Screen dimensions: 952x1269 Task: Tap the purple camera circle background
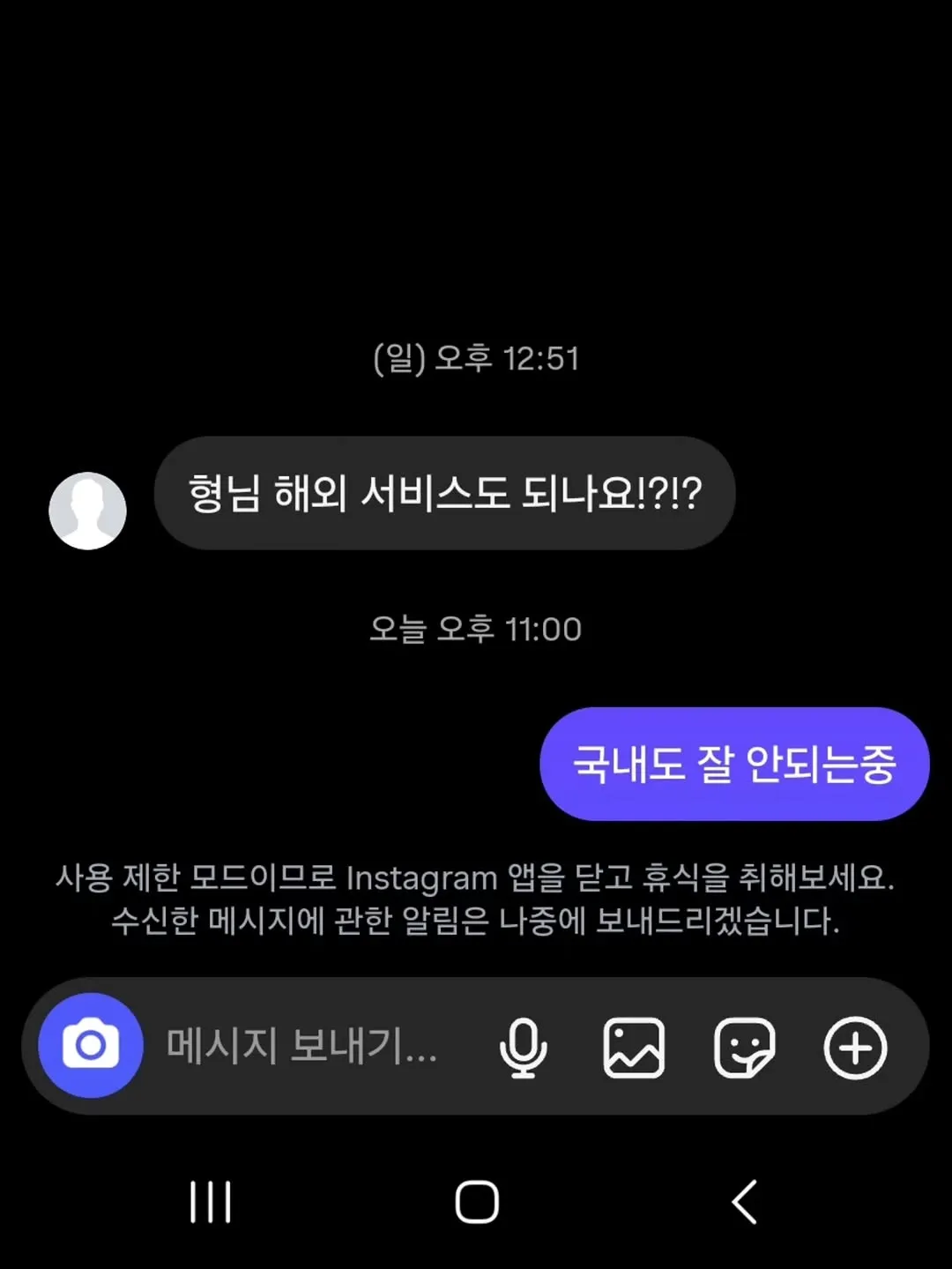pos(88,1046)
